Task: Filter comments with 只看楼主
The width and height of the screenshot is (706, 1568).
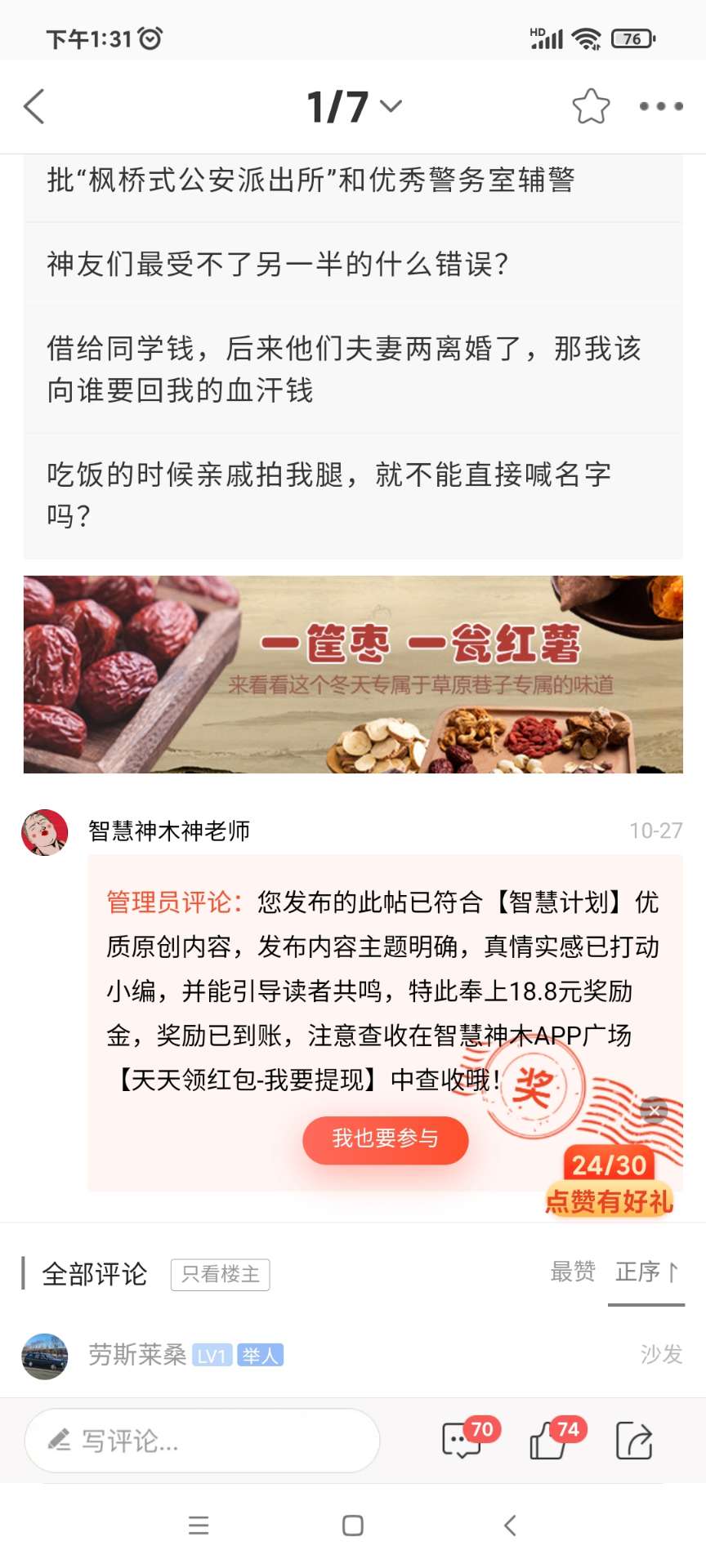Action: click(x=220, y=1274)
